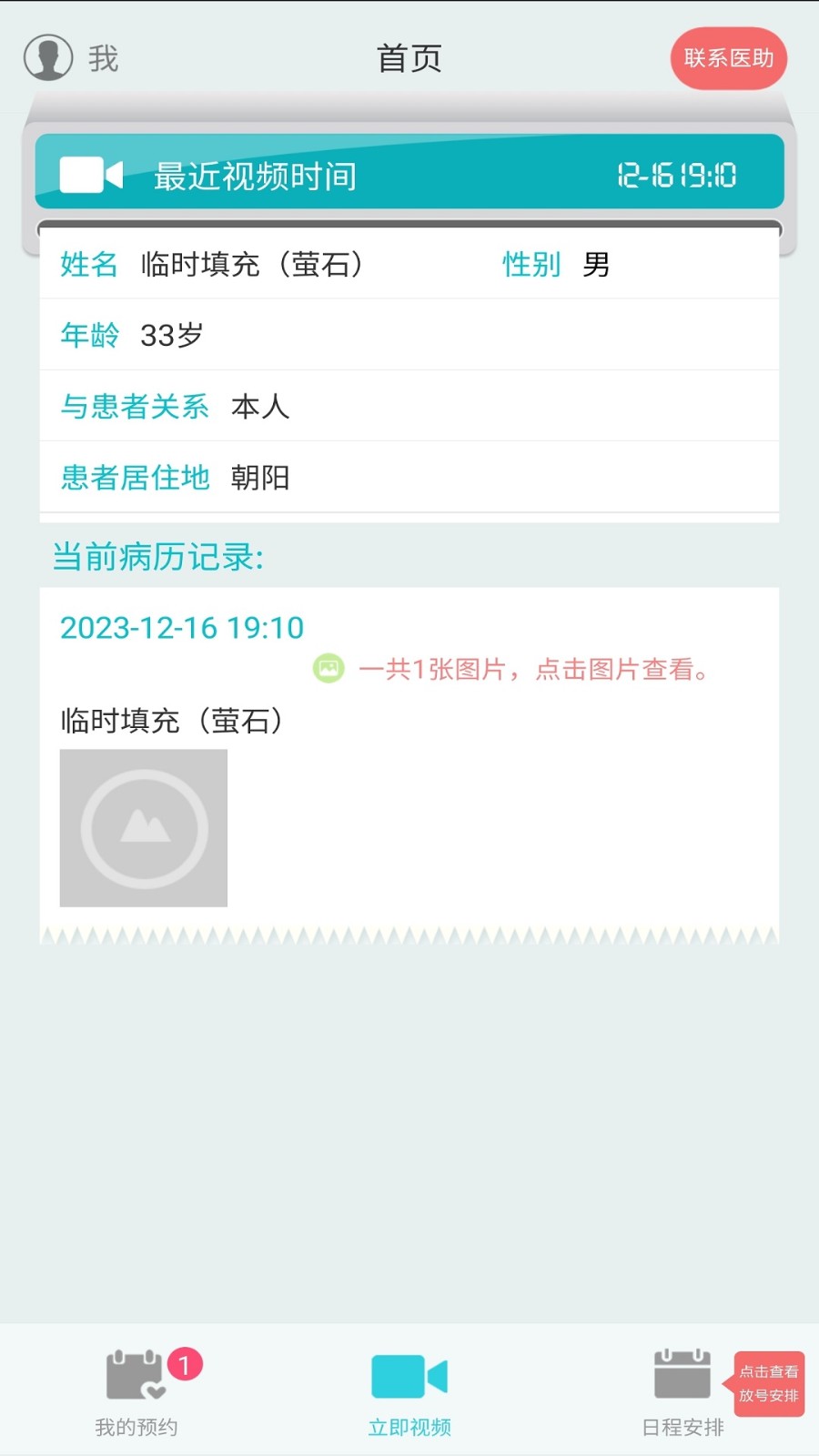Select the 日程安排 calendar icon
The image size is (819, 1456).
(682, 1377)
